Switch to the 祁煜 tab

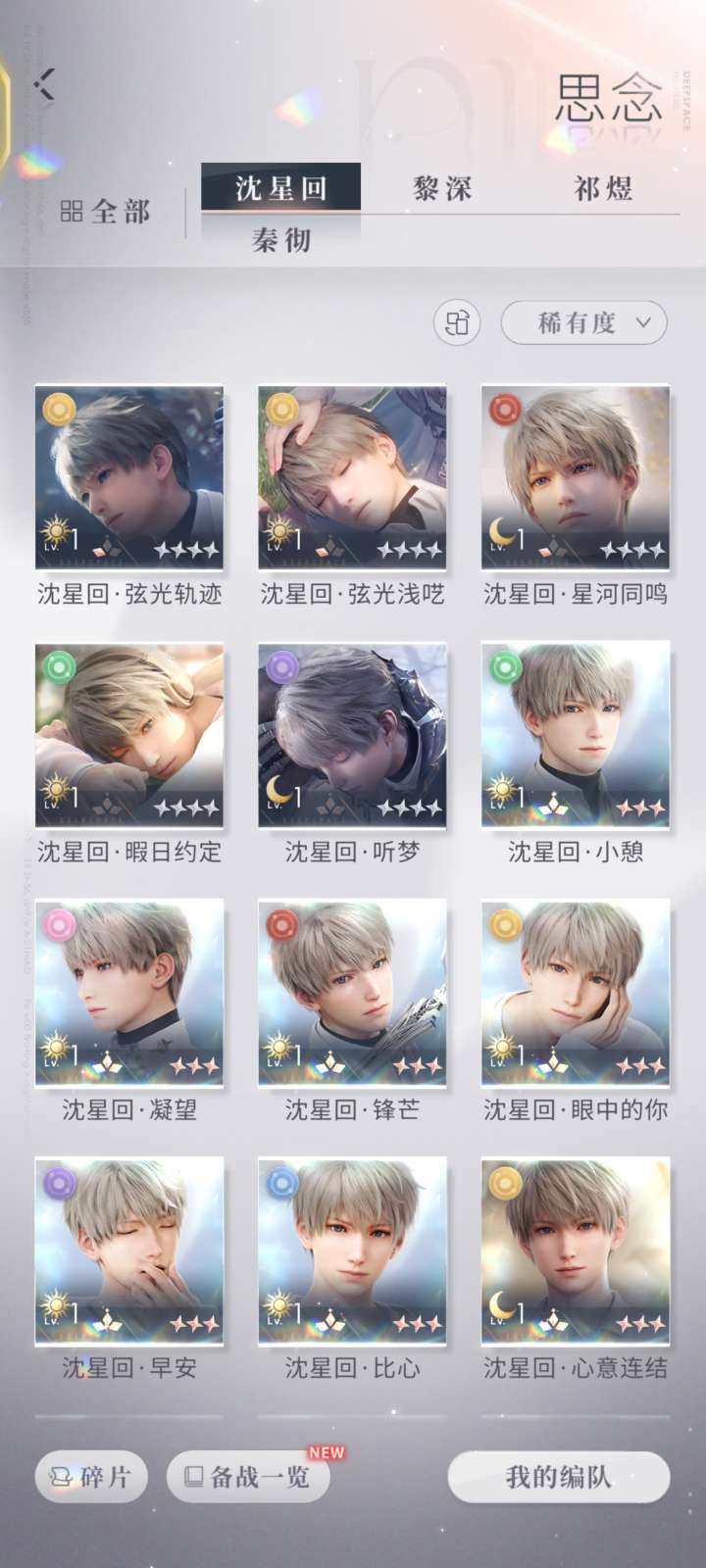point(602,188)
